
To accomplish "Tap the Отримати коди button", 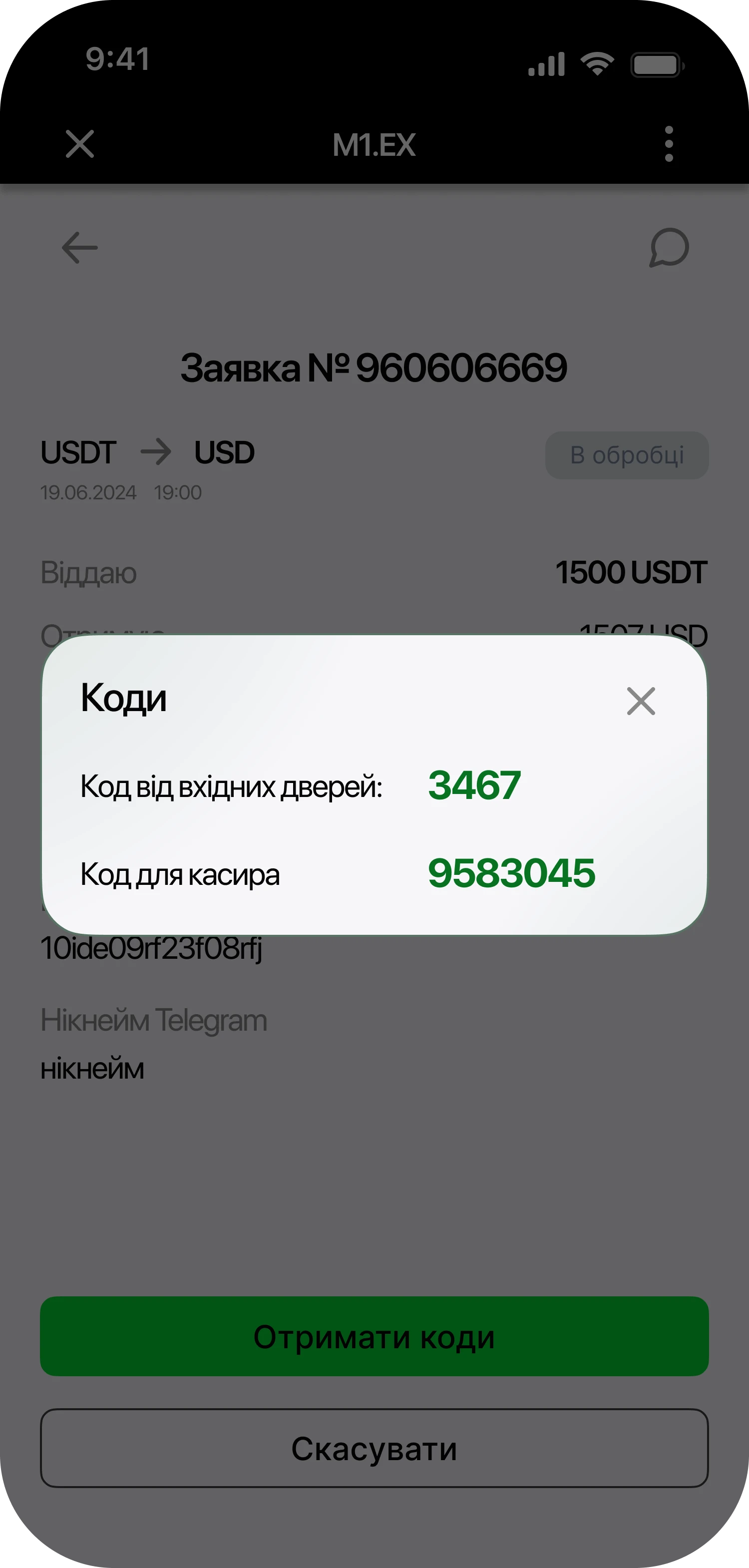I will (x=374, y=1337).
